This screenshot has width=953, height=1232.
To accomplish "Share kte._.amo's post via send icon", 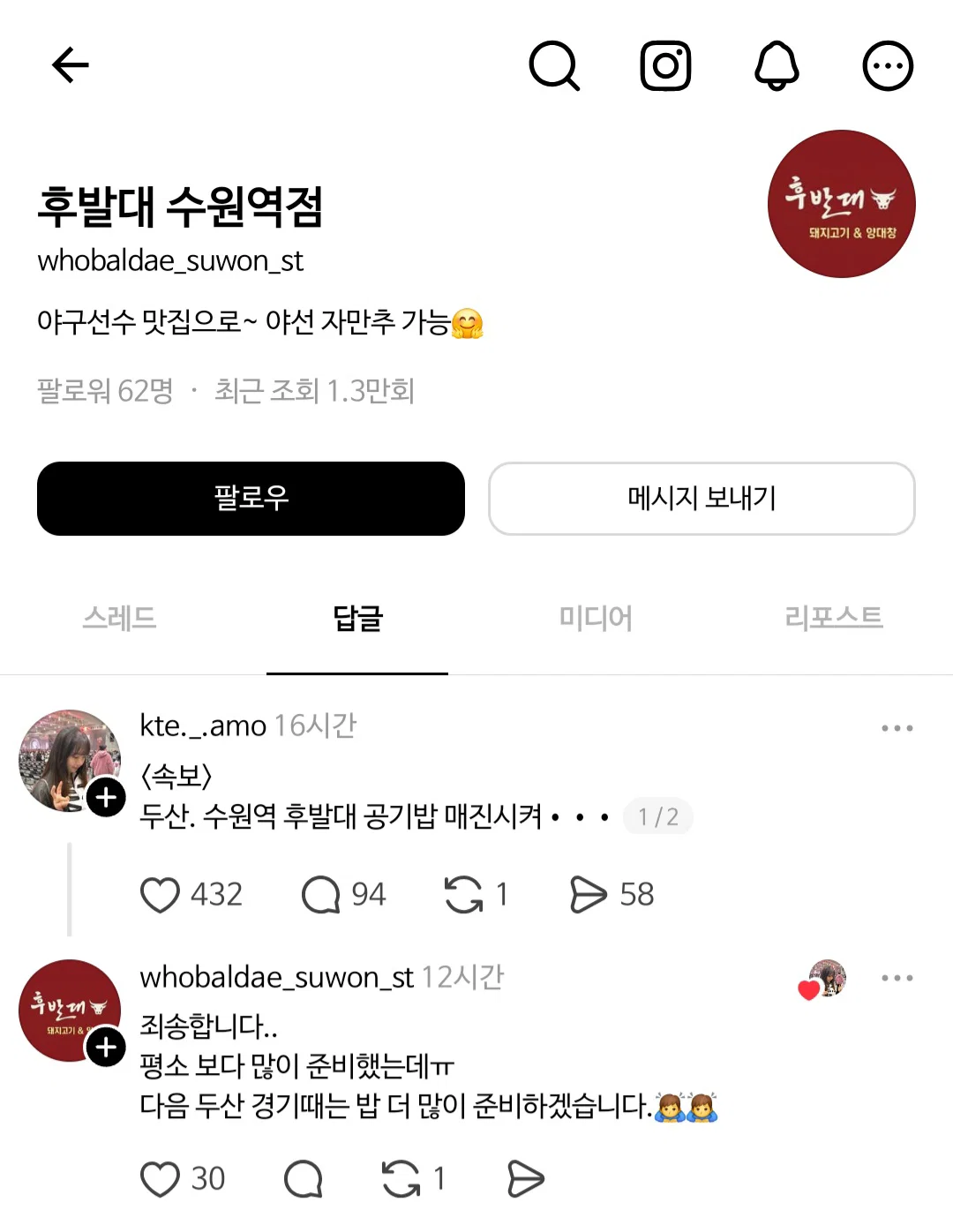I will click(589, 895).
